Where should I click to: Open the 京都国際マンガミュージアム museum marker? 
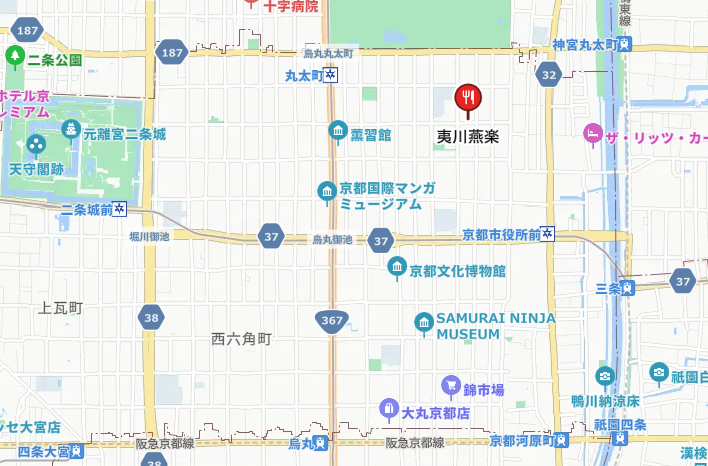click(327, 192)
